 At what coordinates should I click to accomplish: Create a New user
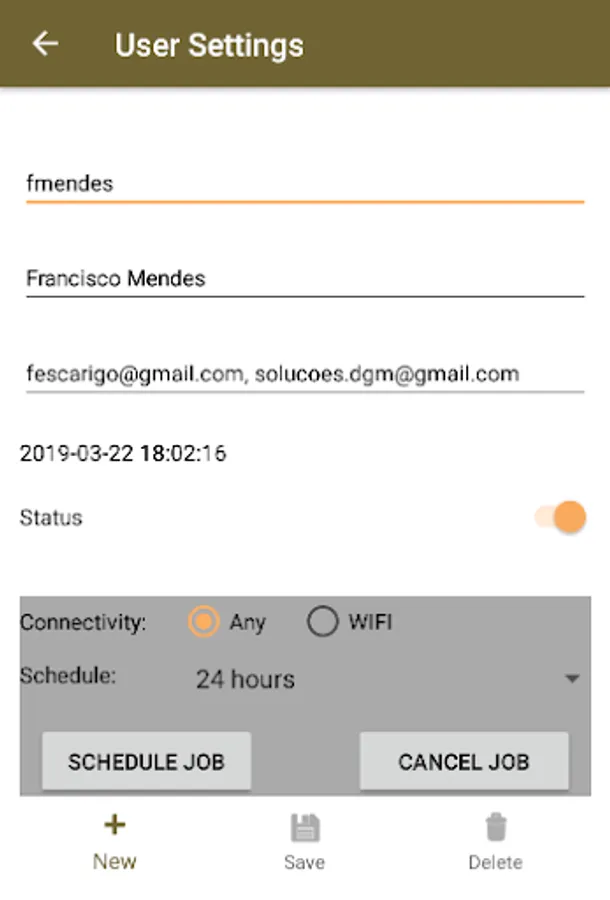point(115,841)
